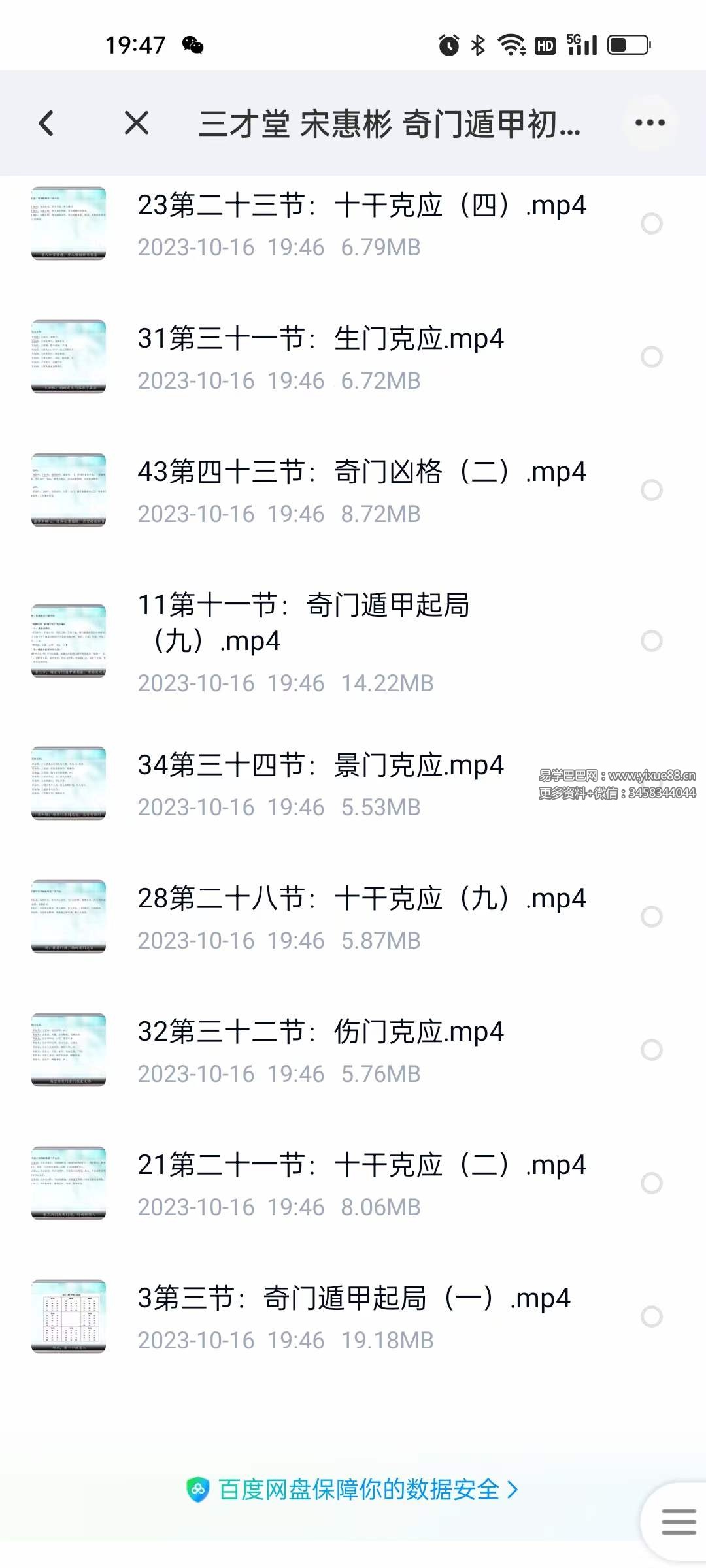Tap the thumbnail of 31第三十一节 生门克应

pyautogui.click(x=69, y=357)
